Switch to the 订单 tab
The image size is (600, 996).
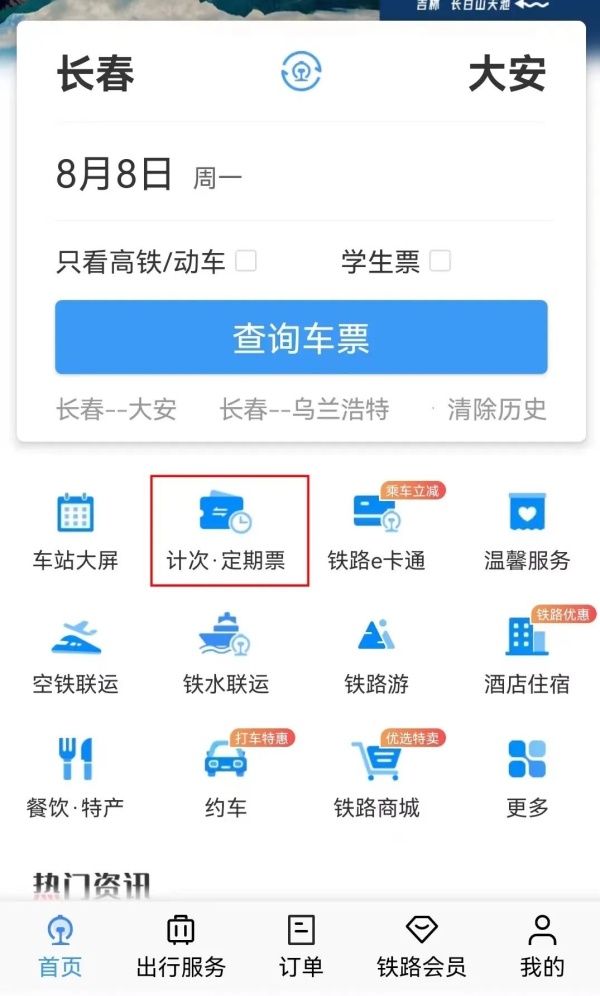coord(301,946)
